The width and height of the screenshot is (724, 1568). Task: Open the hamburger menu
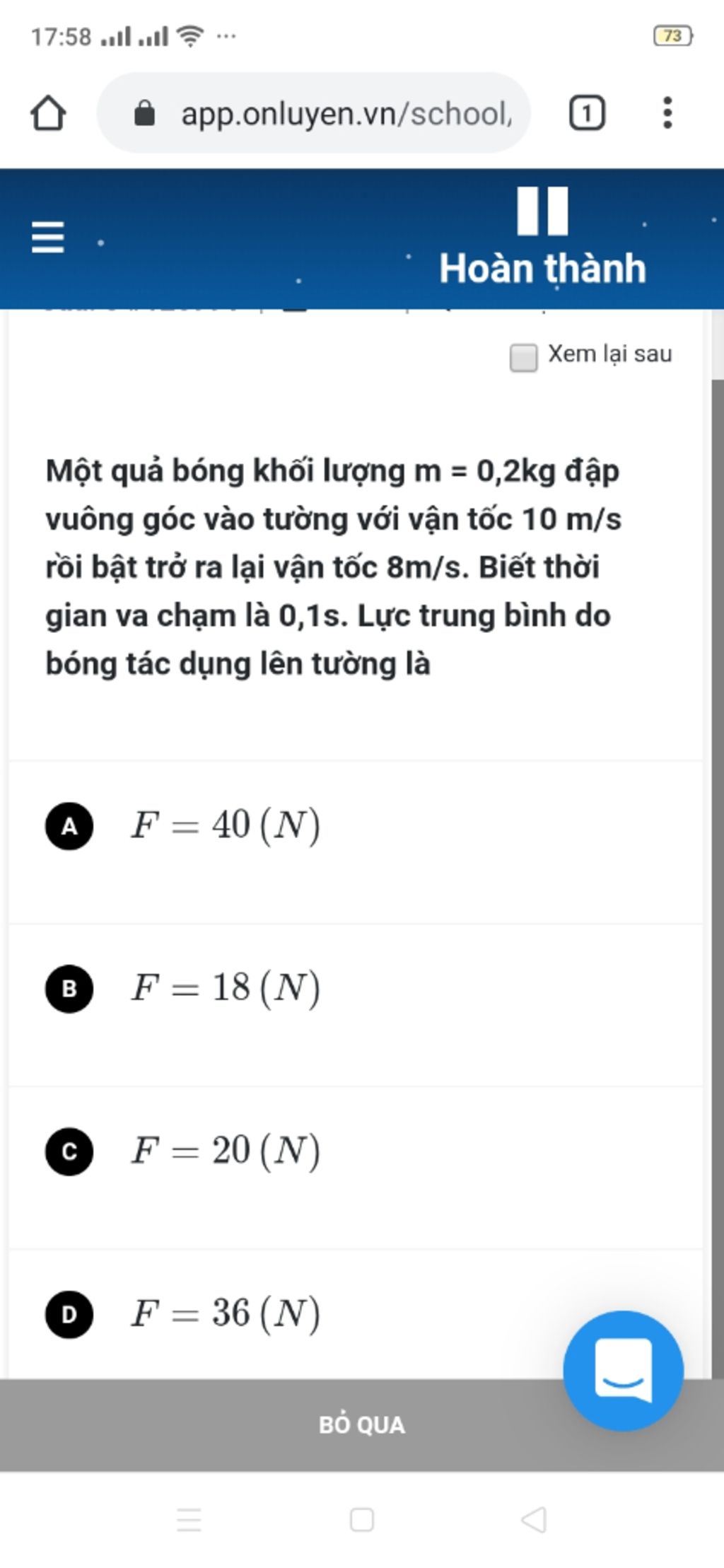coord(47,237)
